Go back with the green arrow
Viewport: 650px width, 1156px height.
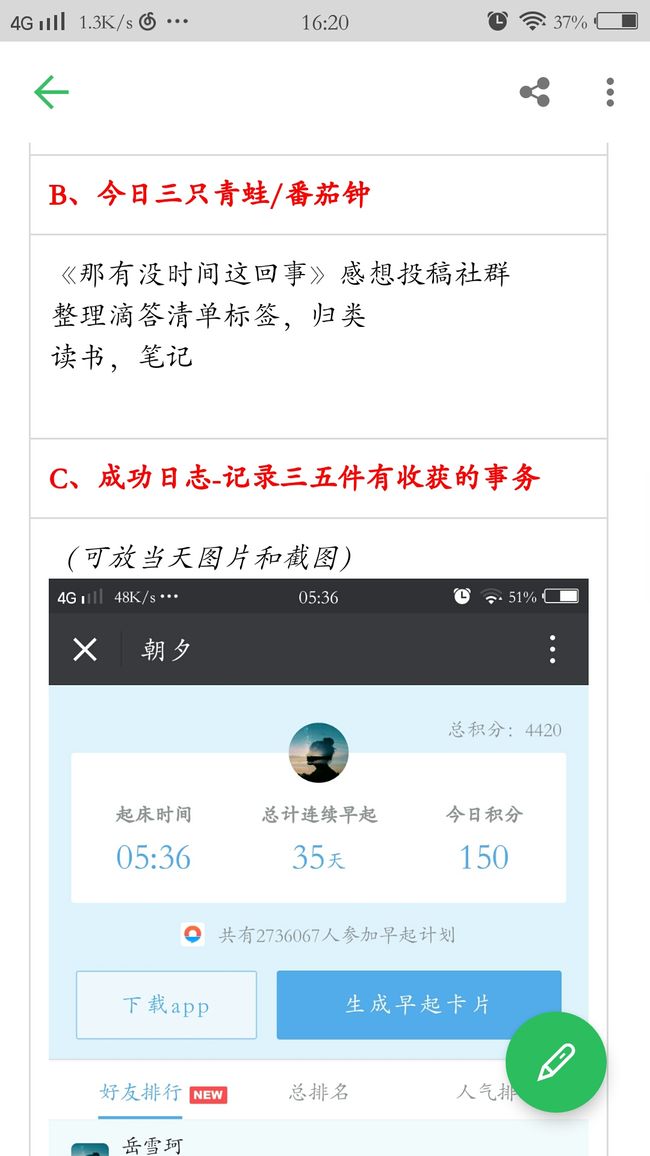51,93
